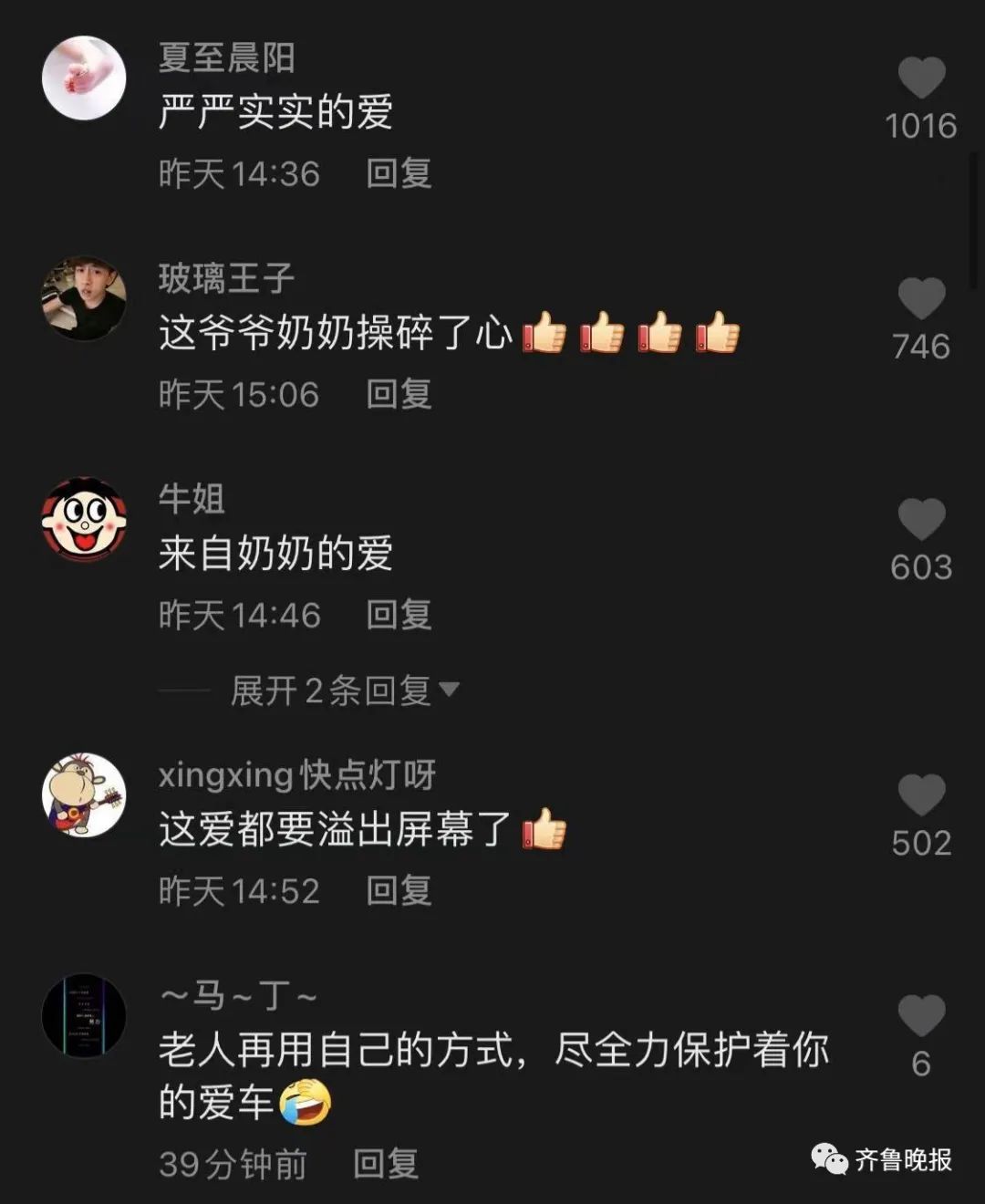Like 牛姐's comment
Screen dimensions: 985x1204
(921, 520)
